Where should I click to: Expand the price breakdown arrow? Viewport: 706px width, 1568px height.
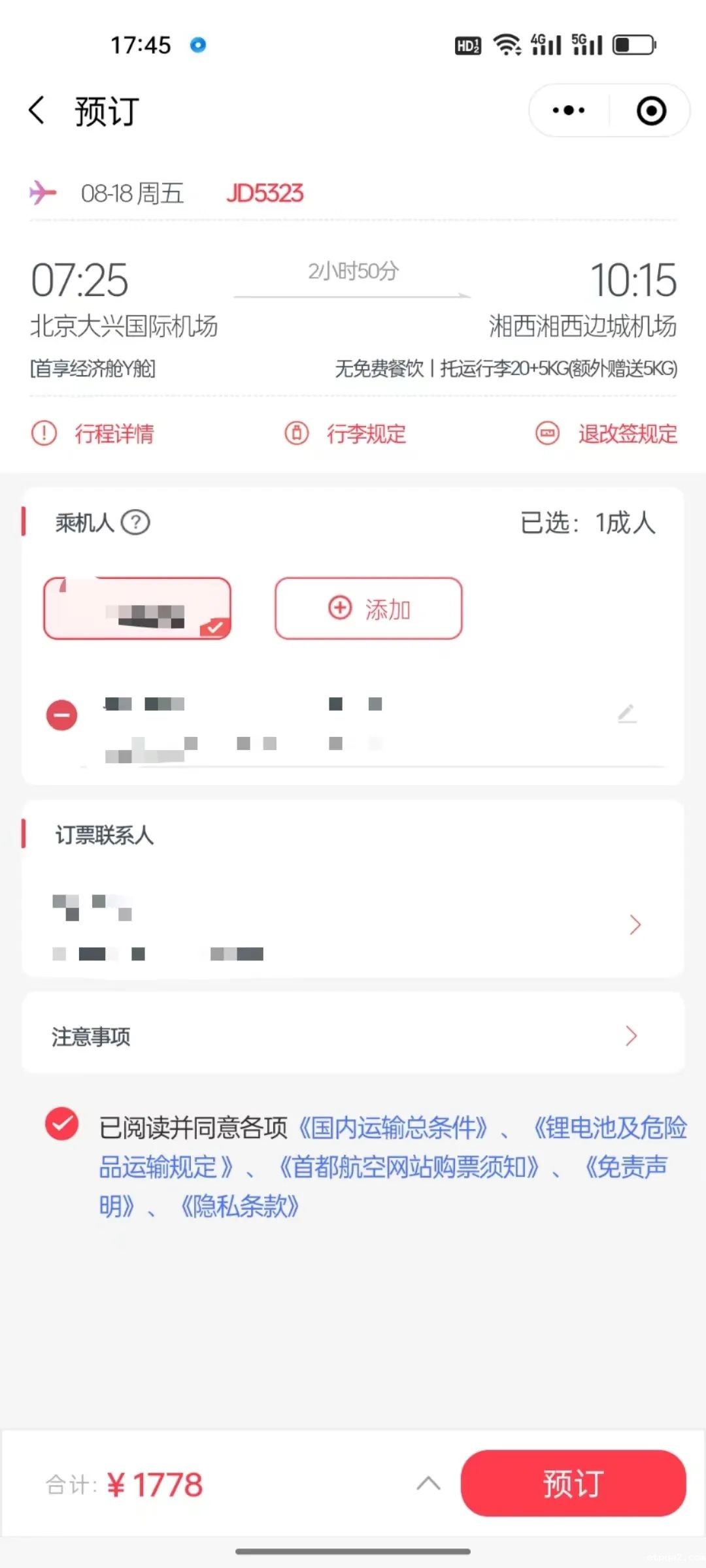pos(428,1484)
